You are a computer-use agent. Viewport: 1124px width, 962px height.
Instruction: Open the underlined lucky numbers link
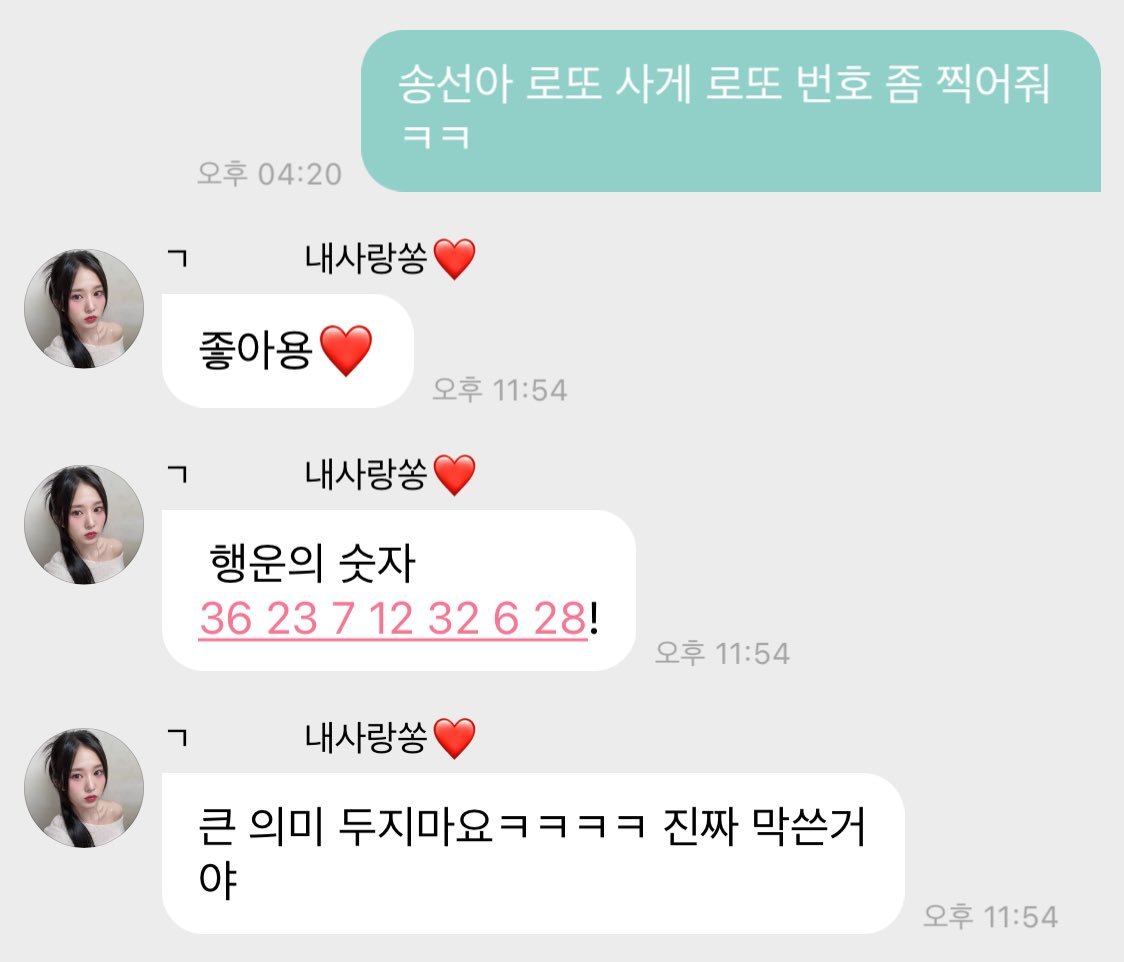point(392,620)
